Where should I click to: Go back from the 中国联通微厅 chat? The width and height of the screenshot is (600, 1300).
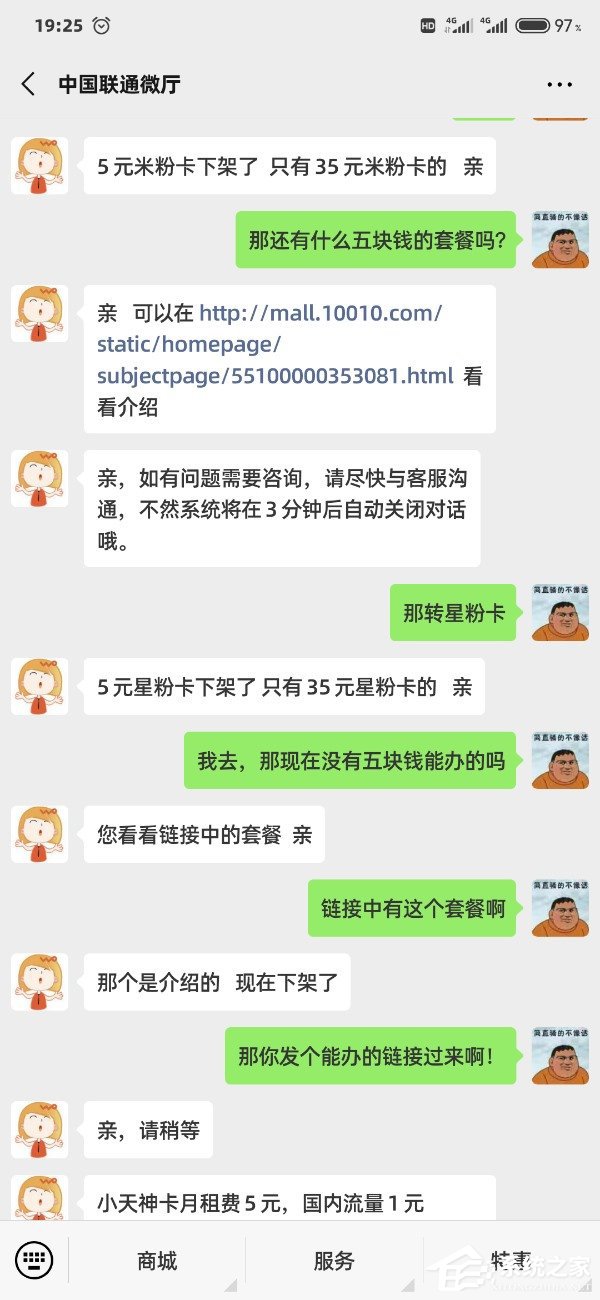[x=28, y=84]
